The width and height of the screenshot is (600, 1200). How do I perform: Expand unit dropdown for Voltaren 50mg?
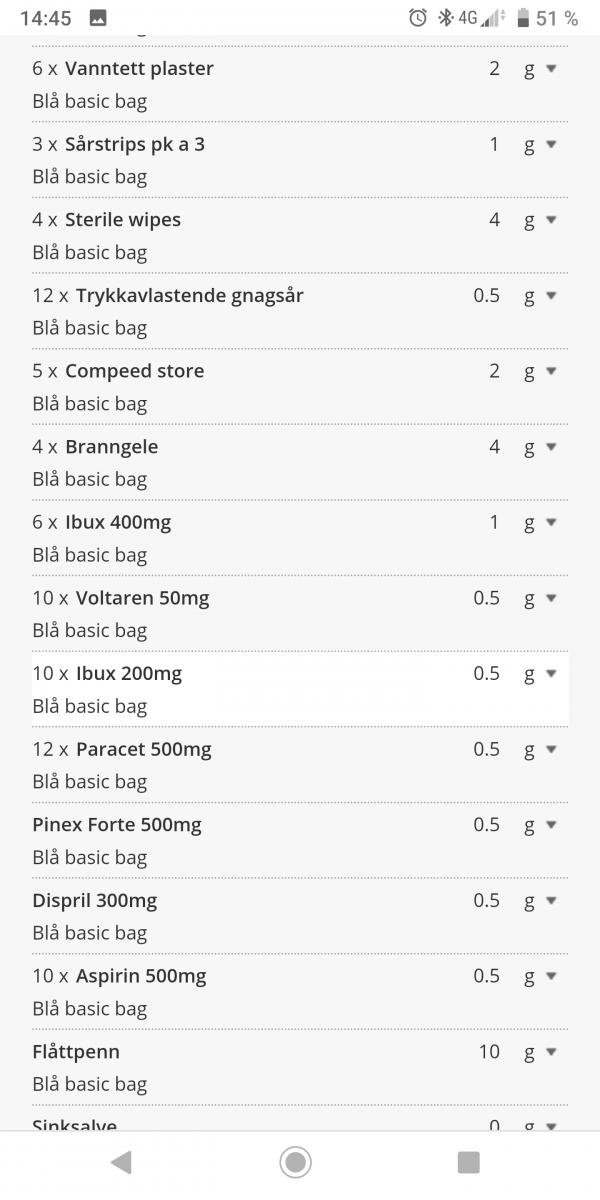click(540, 598)
